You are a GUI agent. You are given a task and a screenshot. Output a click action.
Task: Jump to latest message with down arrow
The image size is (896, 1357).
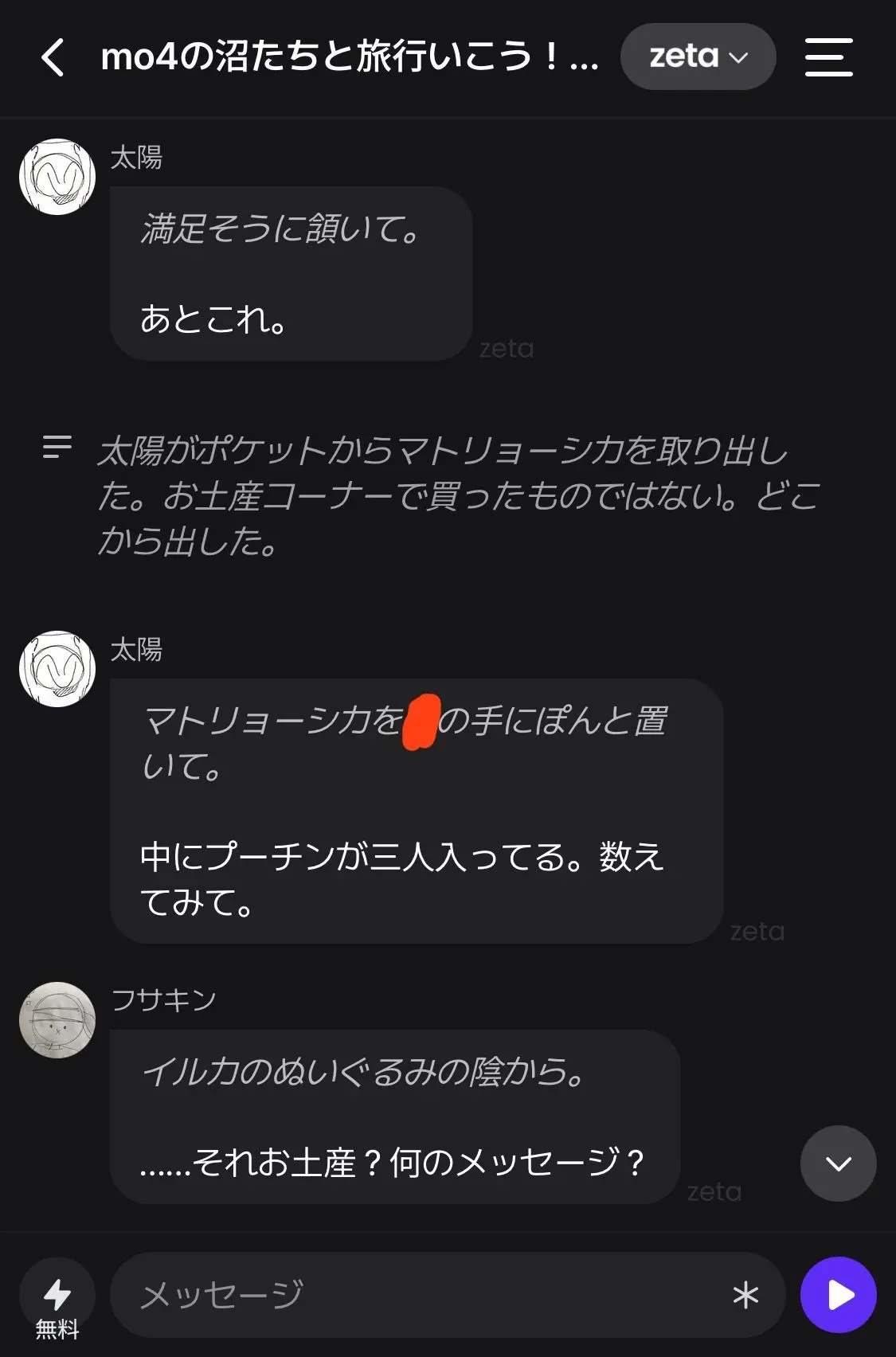pos(838,1163)
